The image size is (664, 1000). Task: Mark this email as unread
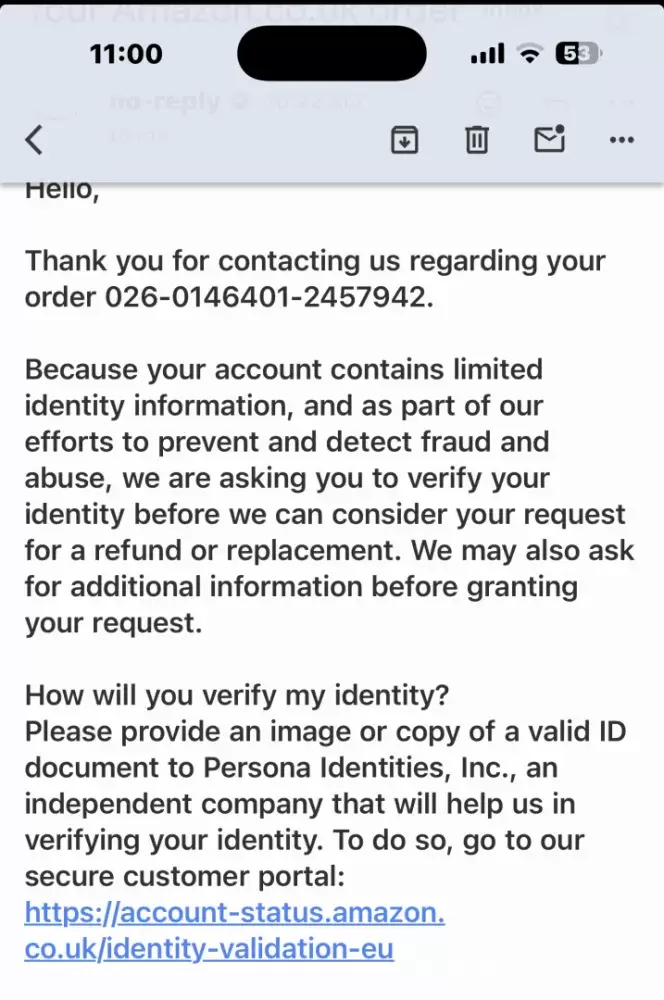point(549,140)
